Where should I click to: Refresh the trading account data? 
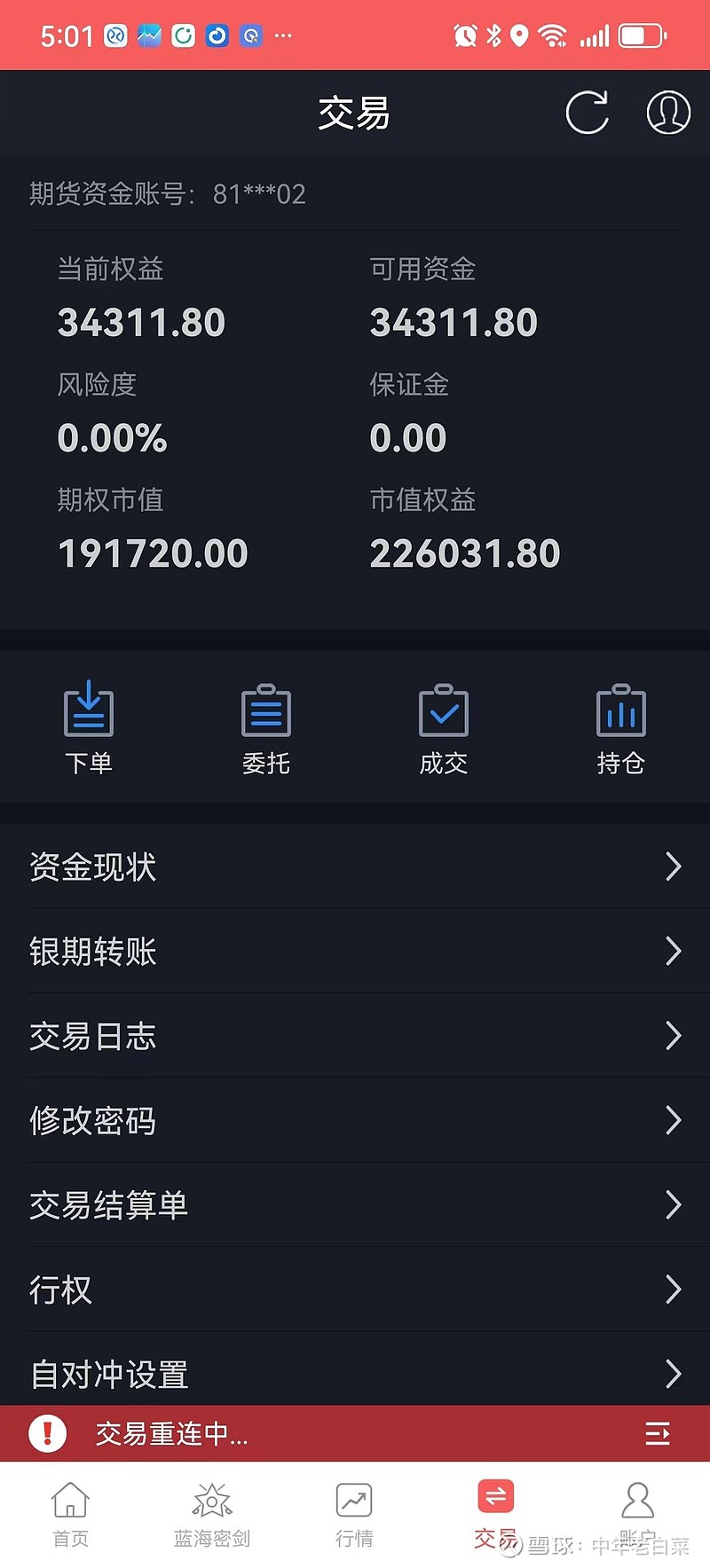pos(588,113)
